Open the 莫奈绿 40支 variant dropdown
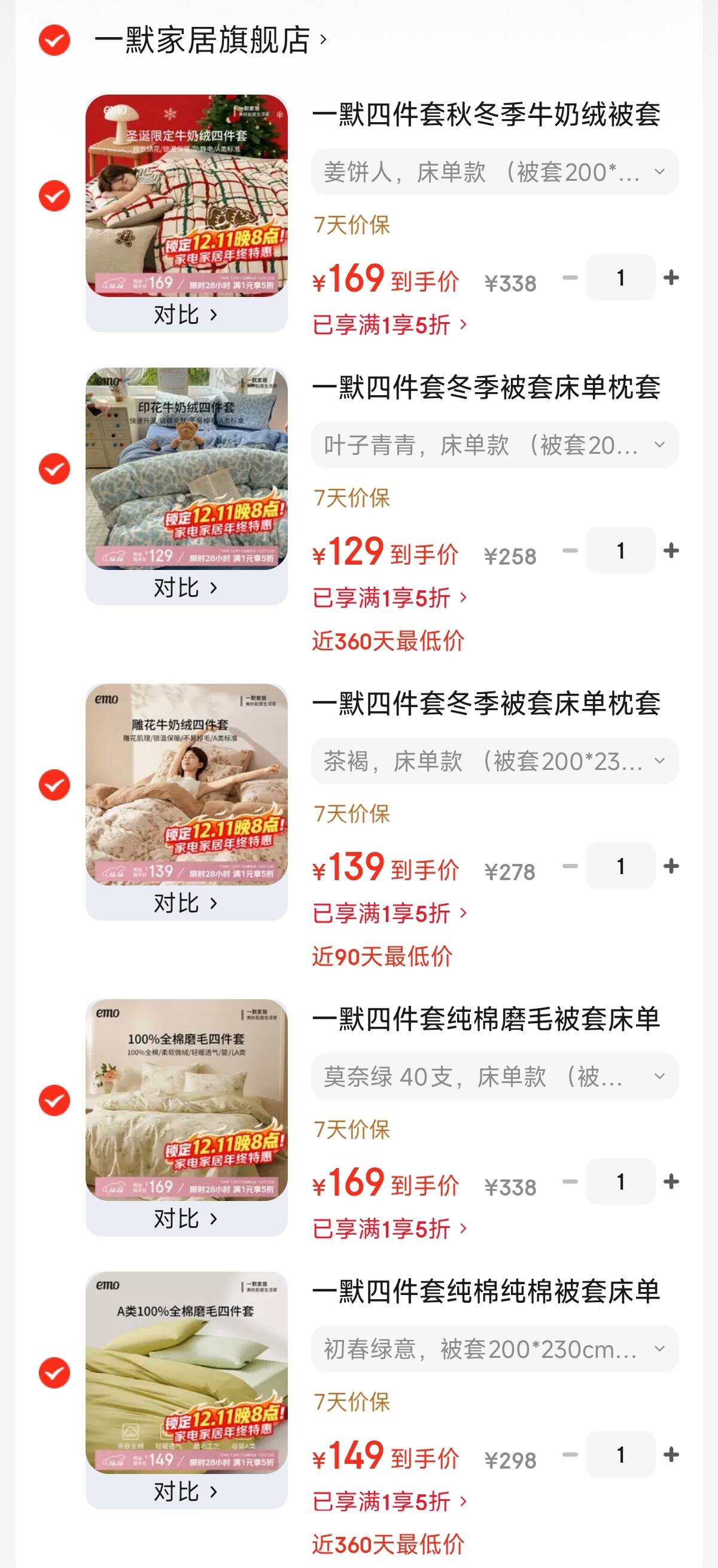The image size is (718, 1568). tap(494, 1076)
